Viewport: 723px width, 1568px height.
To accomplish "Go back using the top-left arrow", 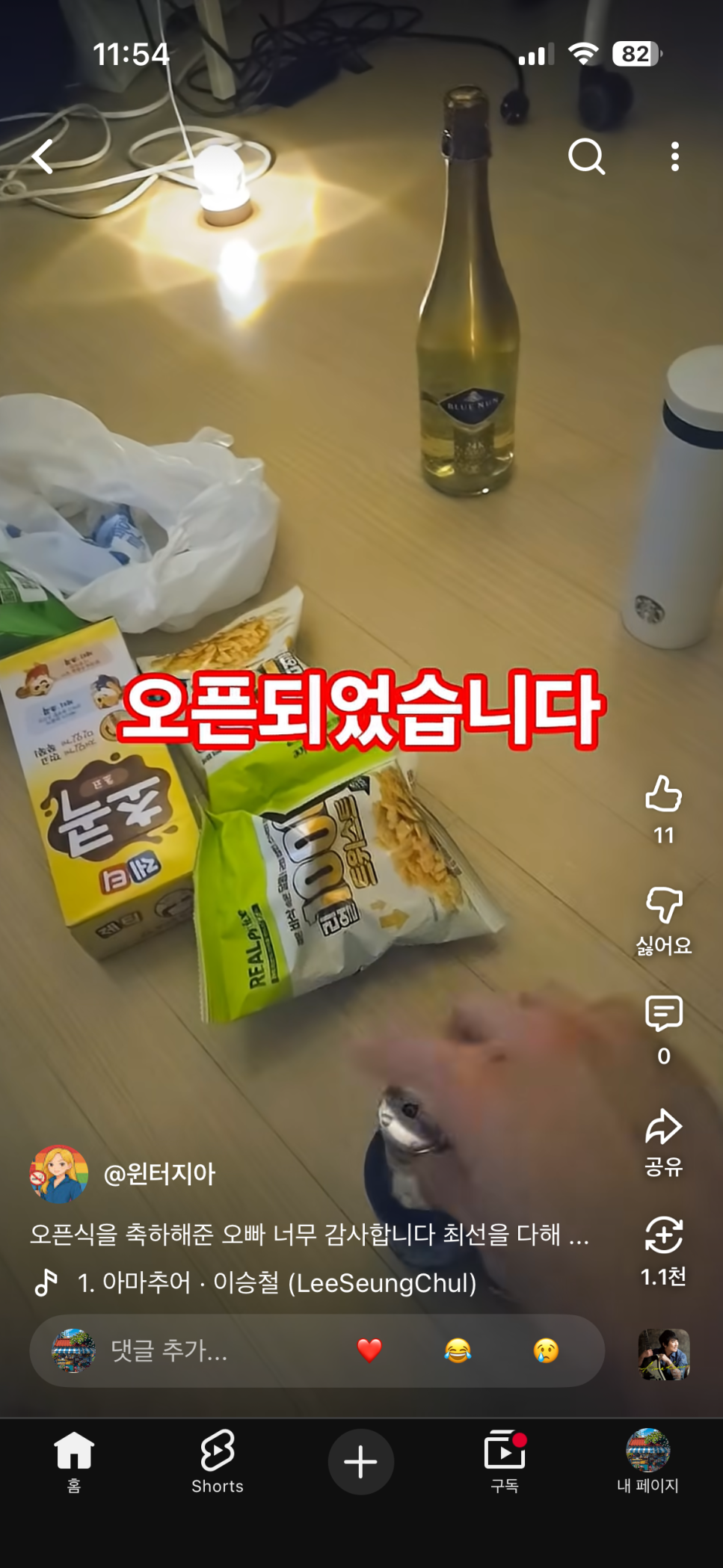I will pyautogui.click(x=43, y=156).
